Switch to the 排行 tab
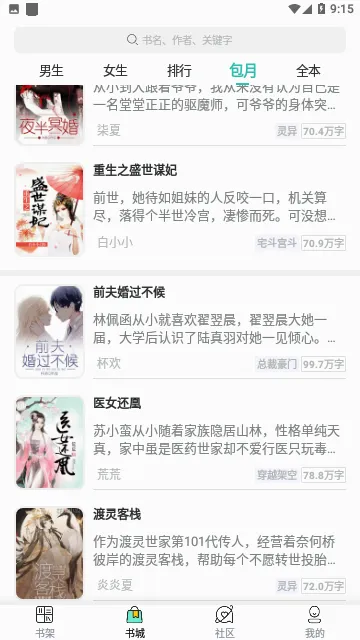Viewport: 360px width, 640px height. coord(180,71)
